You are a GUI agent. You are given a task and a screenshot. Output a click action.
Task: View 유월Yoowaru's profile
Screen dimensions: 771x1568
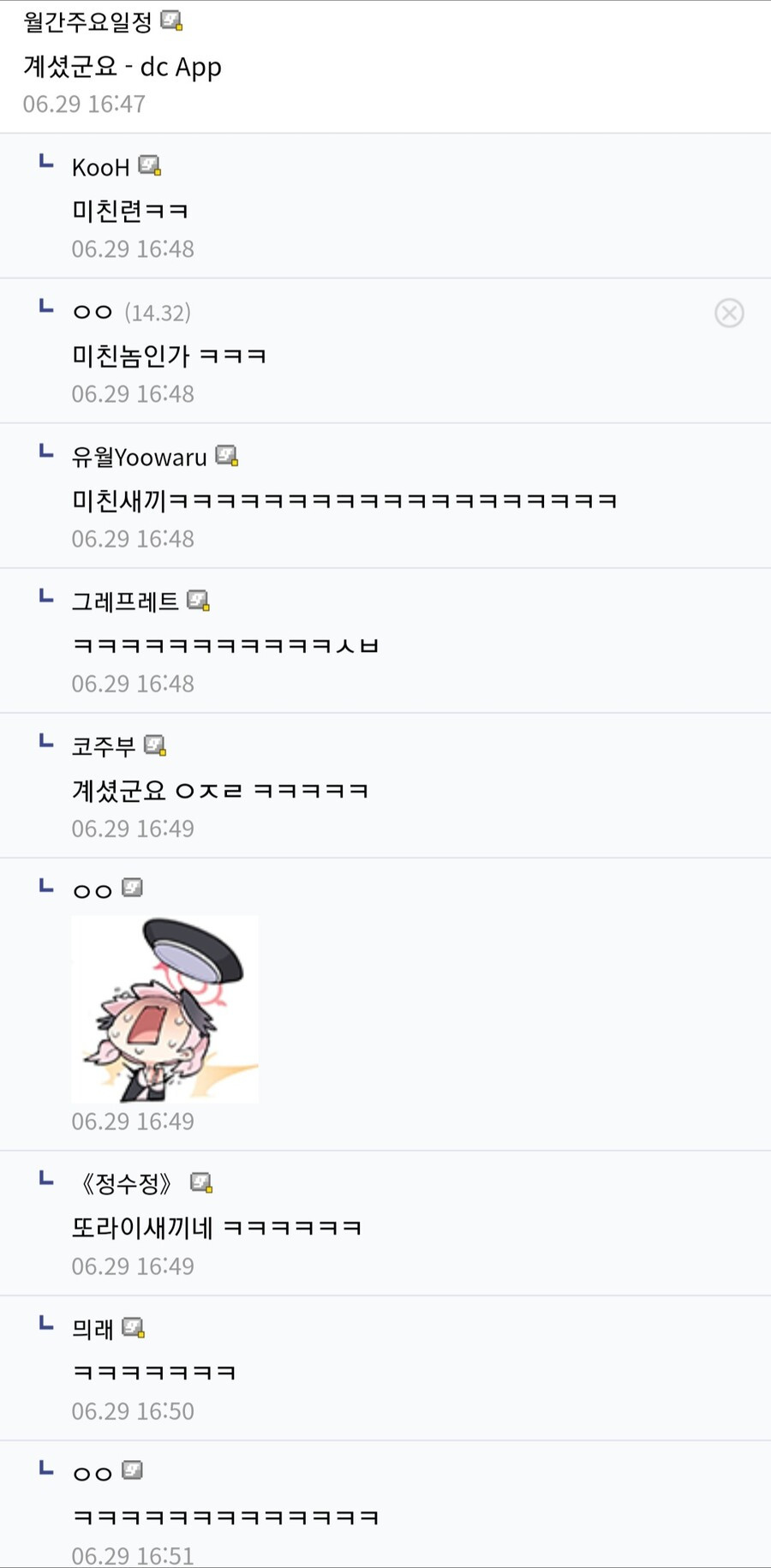click(x=139, y=457)
